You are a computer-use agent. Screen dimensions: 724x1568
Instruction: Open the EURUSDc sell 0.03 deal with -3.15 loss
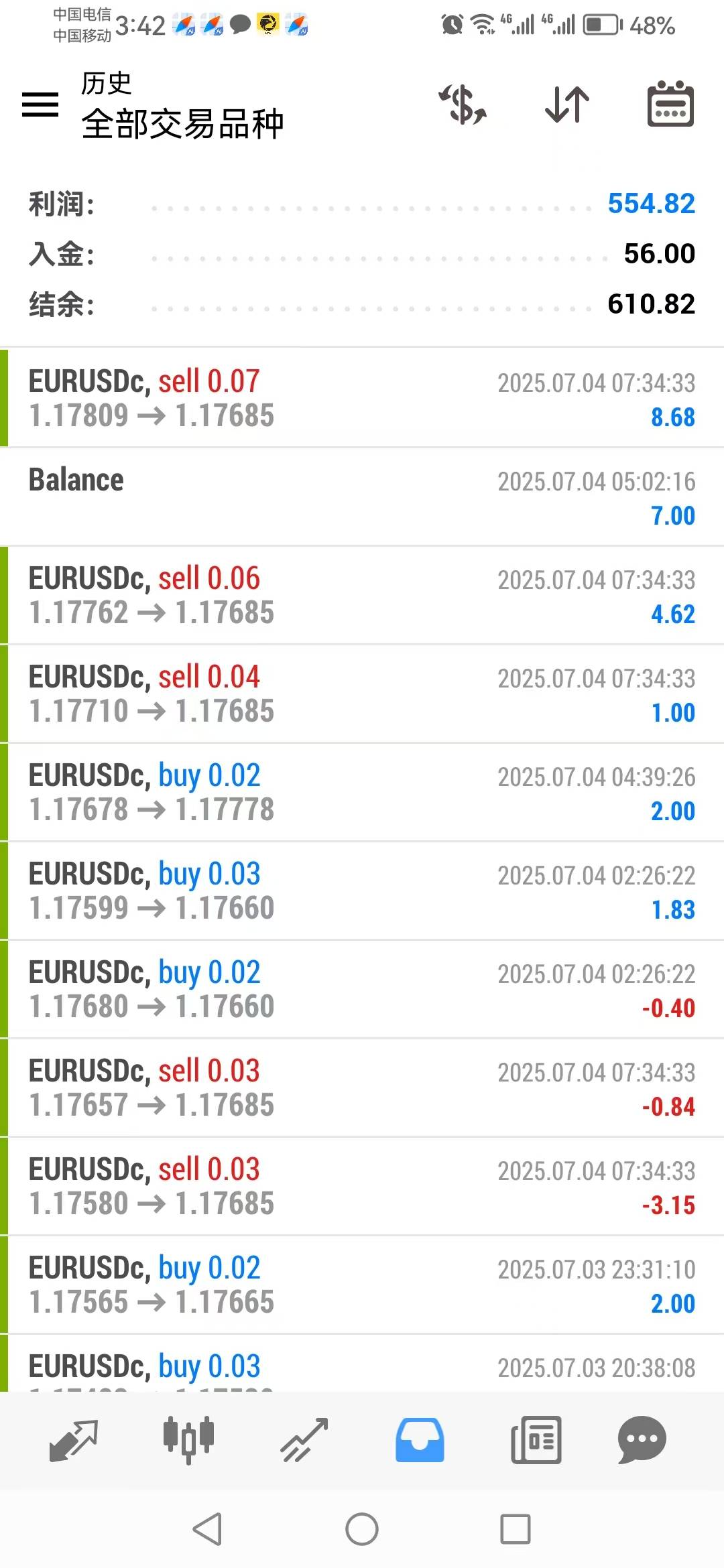pos(362,1186)
